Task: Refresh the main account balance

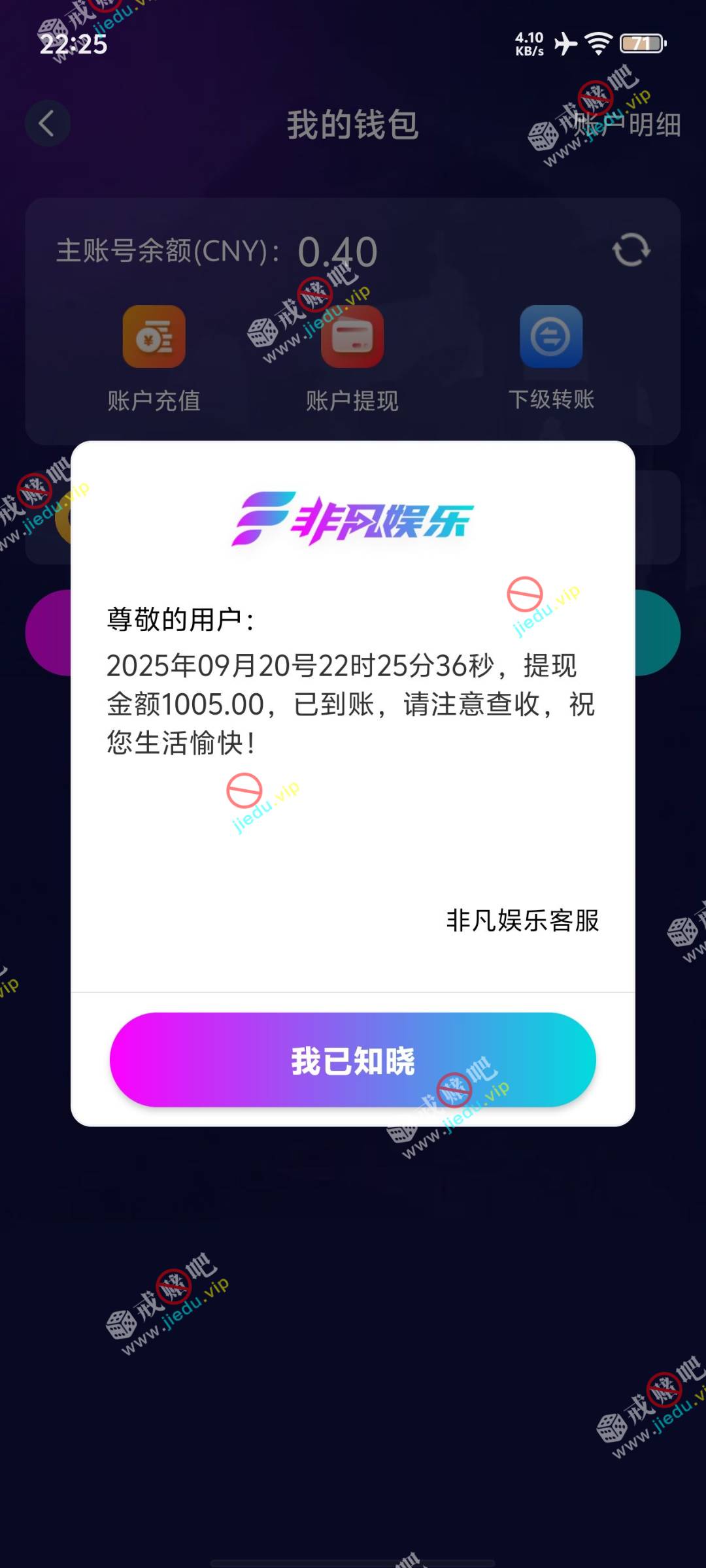Action: (631, 250)
